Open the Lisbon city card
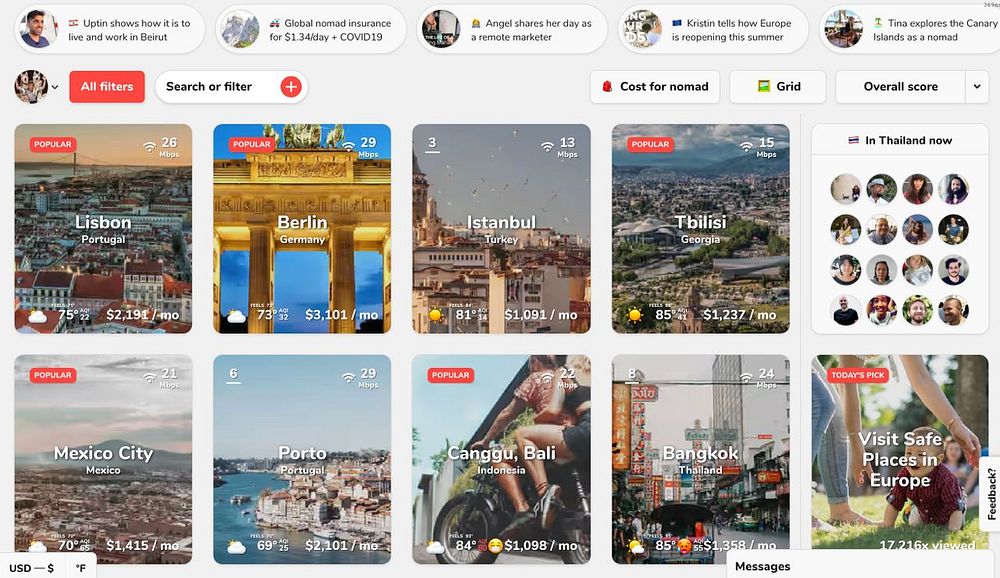This screenshot has width=1000, height=578. [103, 228]
